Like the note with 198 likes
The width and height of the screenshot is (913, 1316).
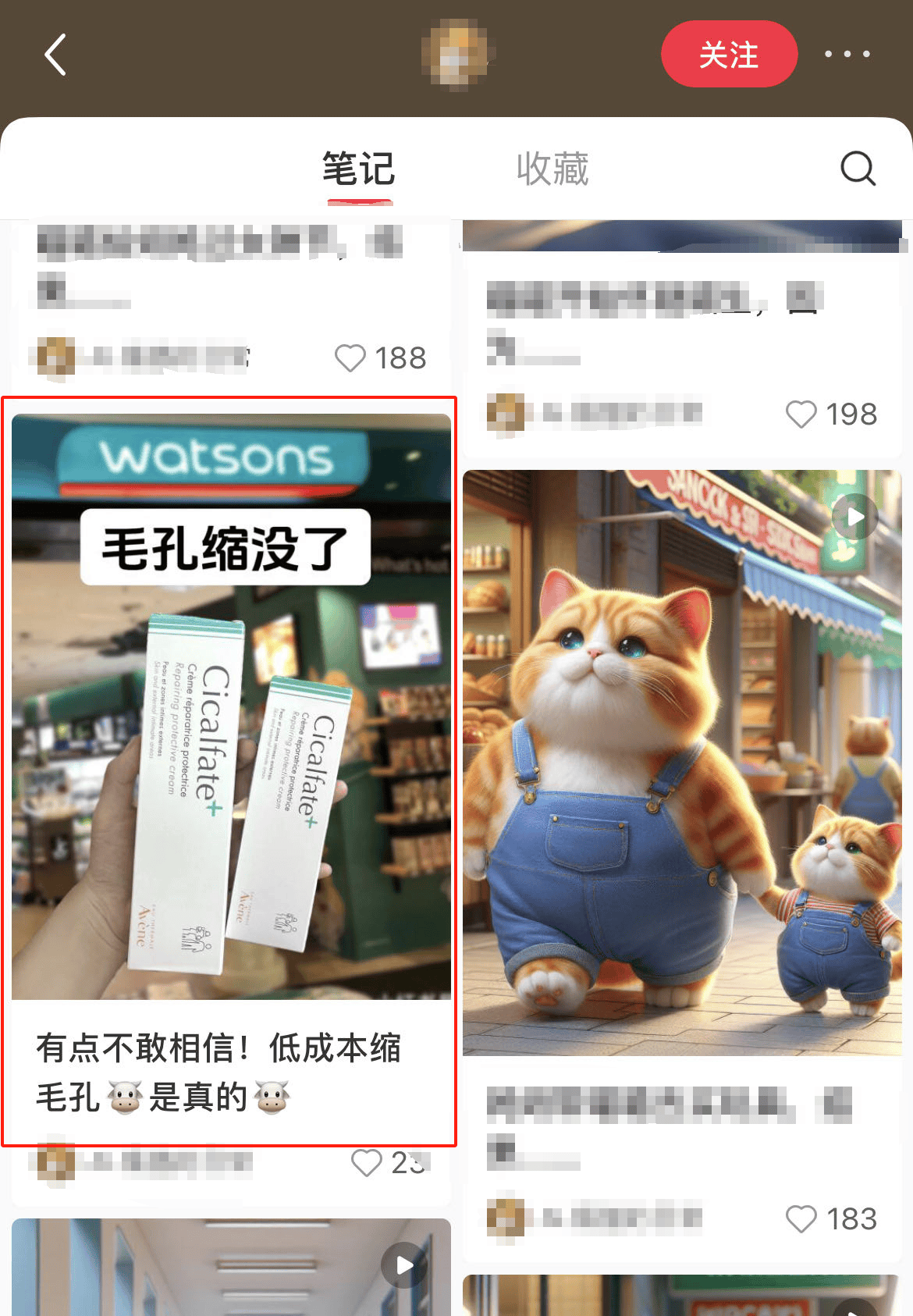(801, 414)
